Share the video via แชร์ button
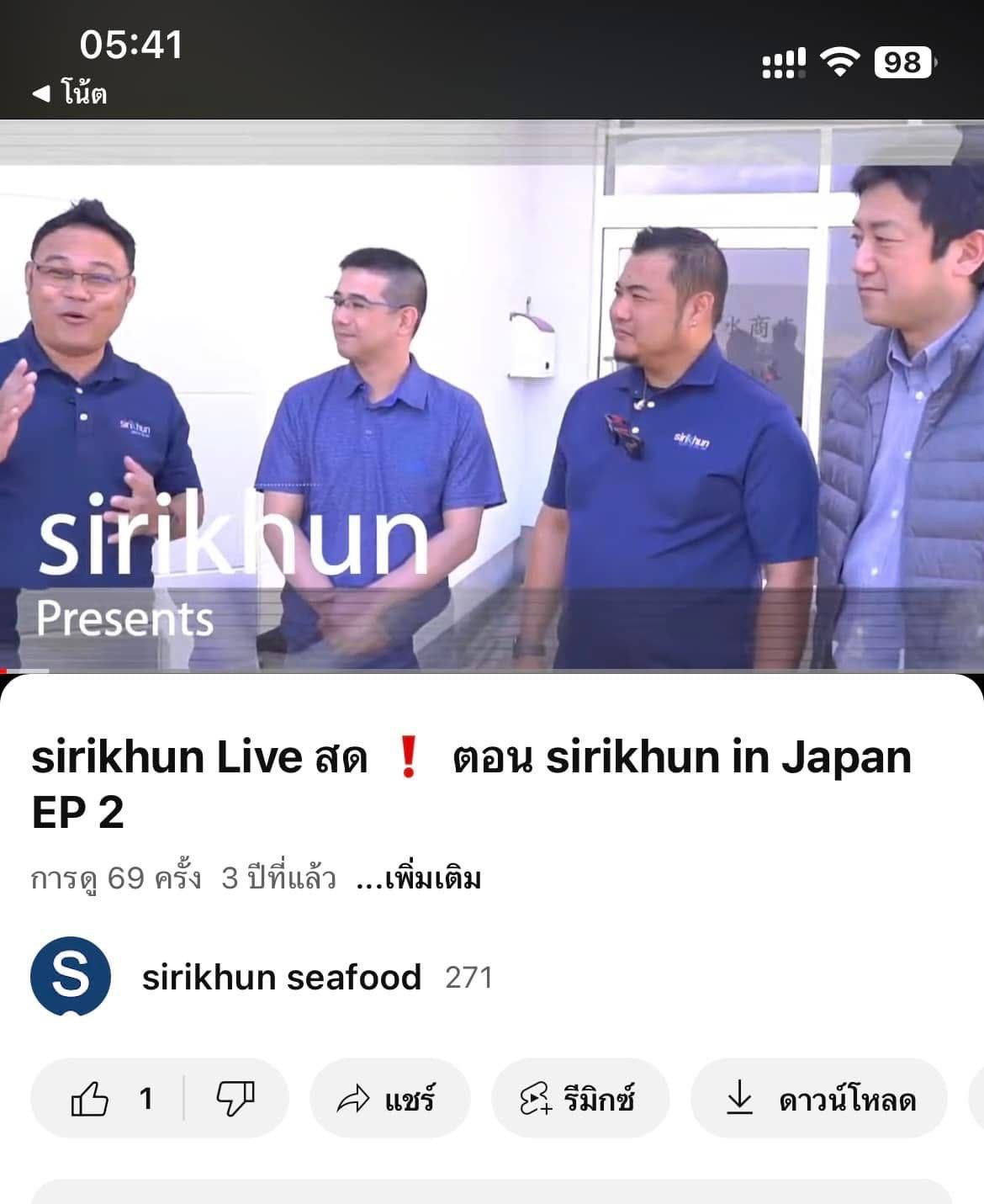 tap(389, 1099)
